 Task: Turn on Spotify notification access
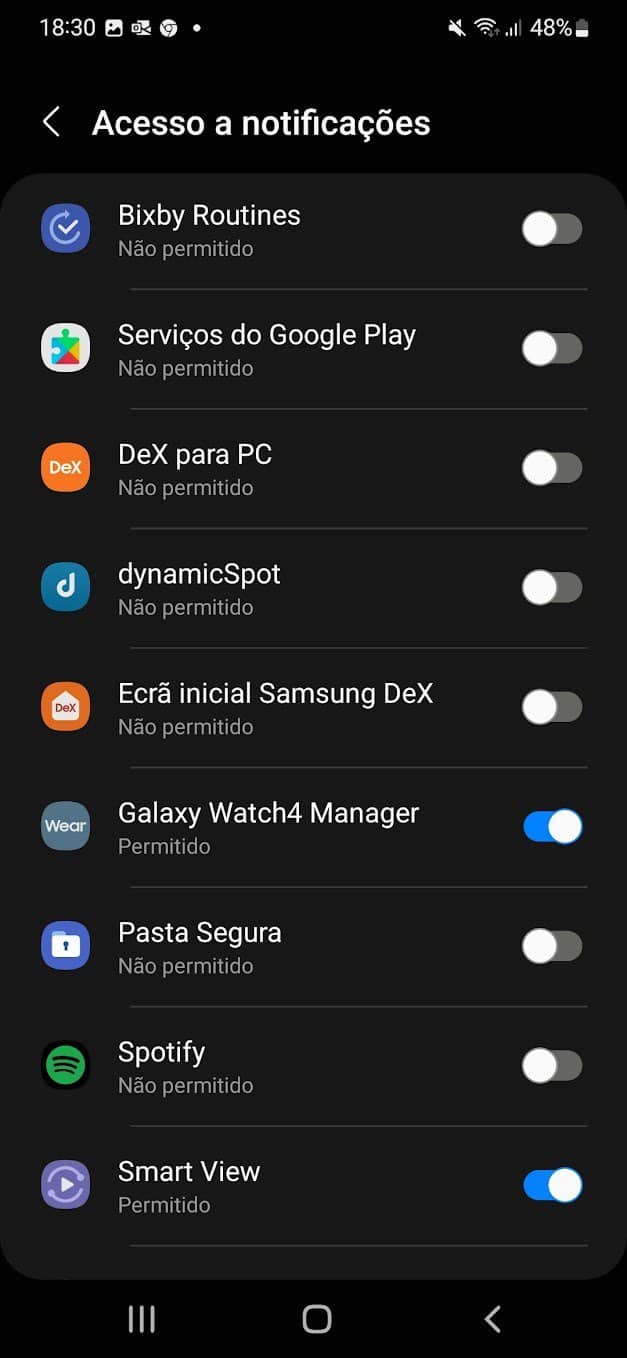552,1066
